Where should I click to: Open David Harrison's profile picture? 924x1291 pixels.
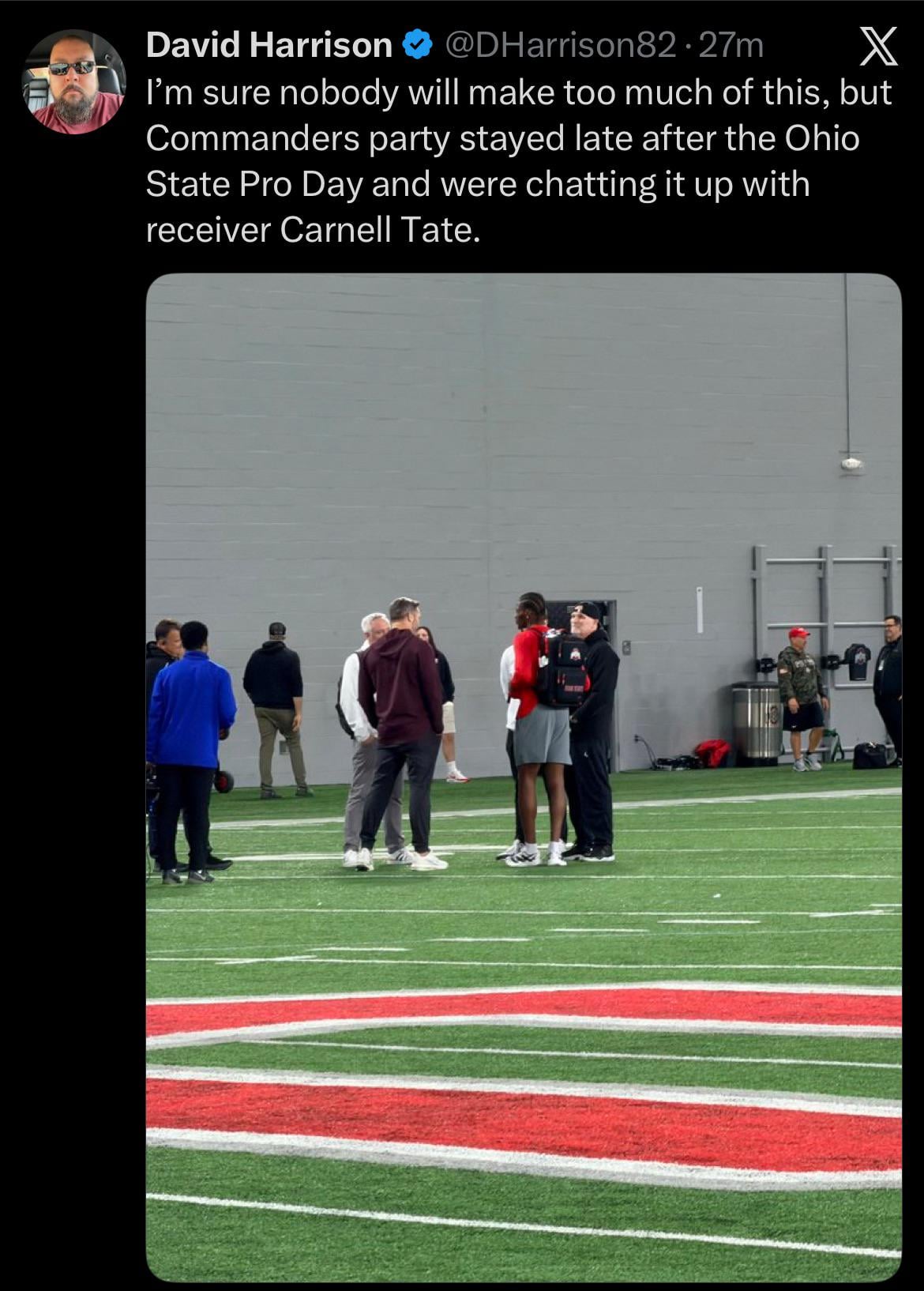73,82
